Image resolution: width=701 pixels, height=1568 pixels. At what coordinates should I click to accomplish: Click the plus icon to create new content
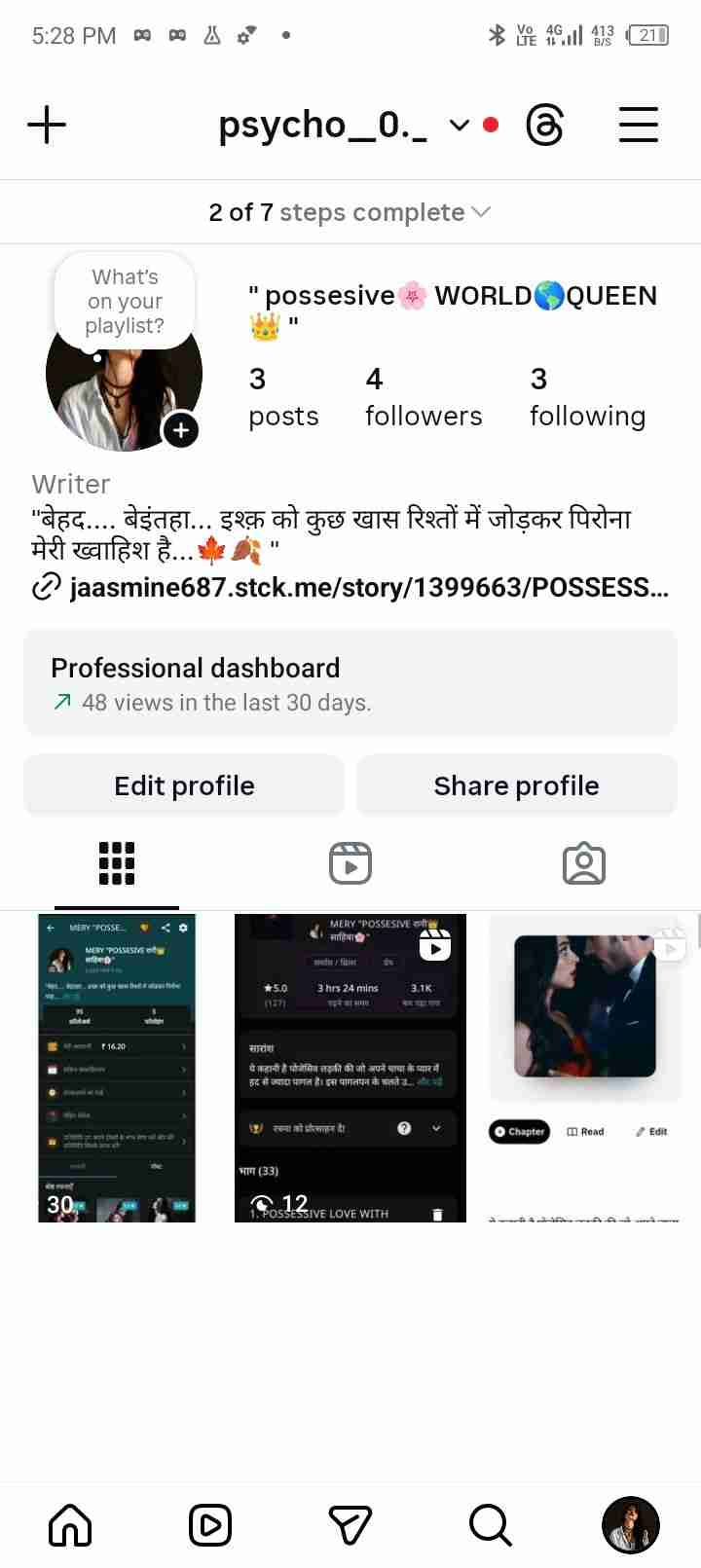46,125
